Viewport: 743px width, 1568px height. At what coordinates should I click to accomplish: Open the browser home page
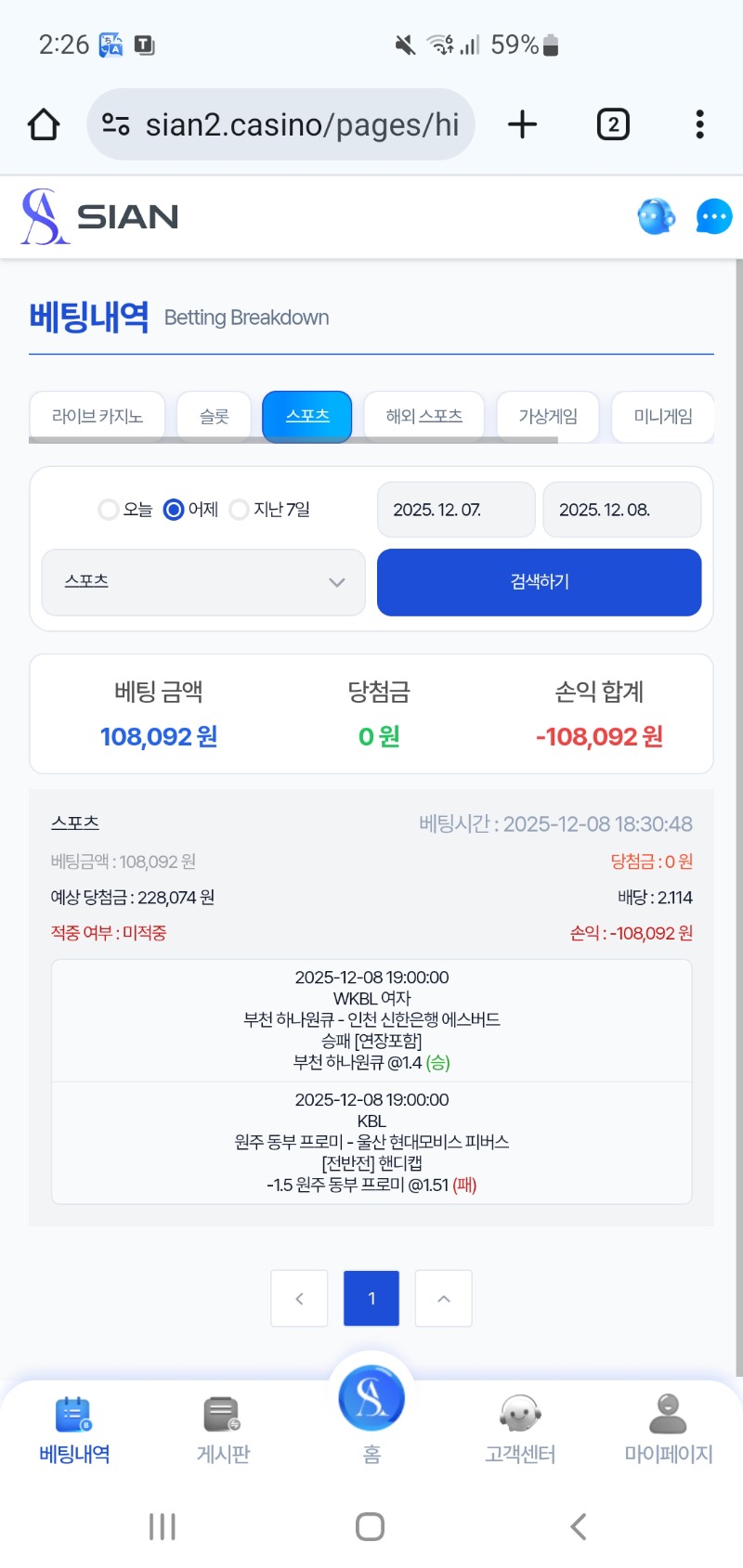44,124
